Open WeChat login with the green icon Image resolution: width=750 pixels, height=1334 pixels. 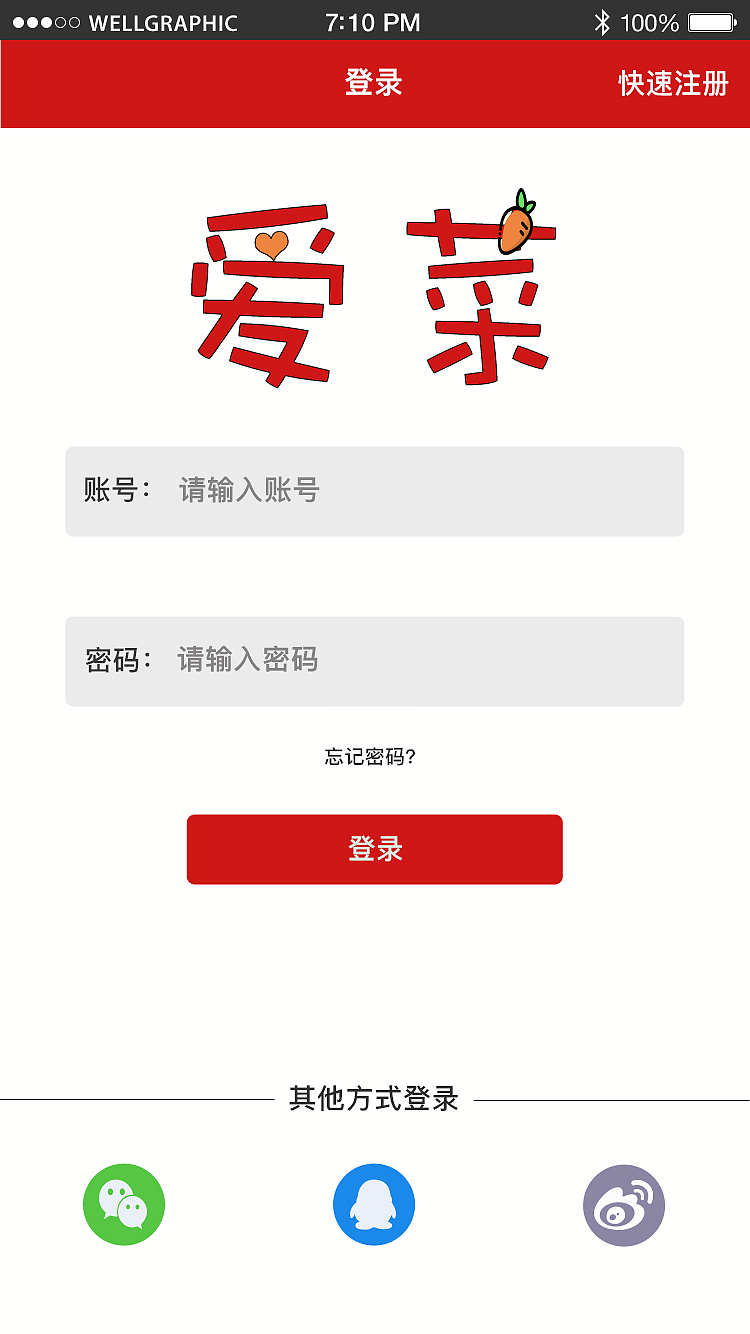[123, 1205]
